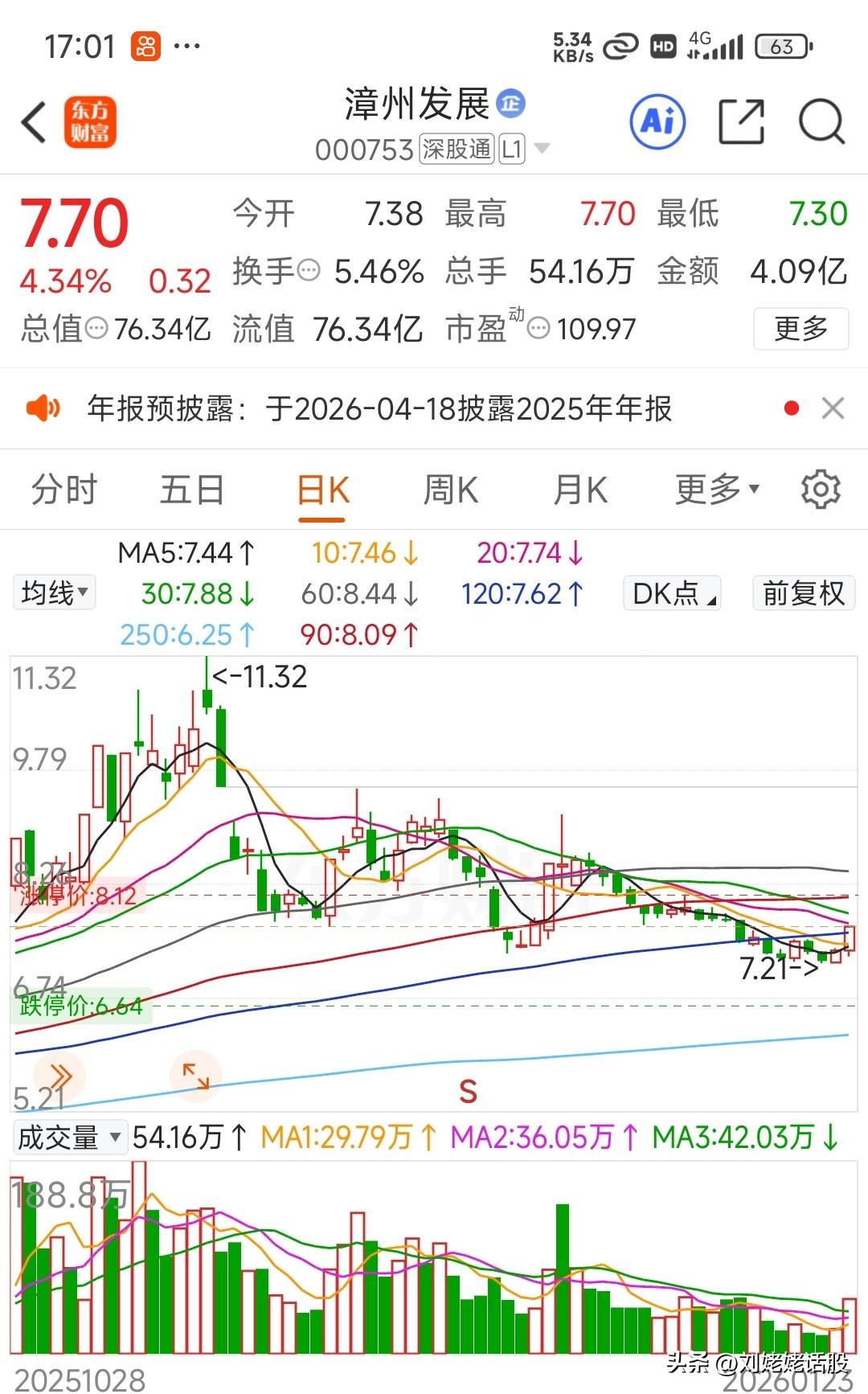Open the search magnifier

point(821,122)
